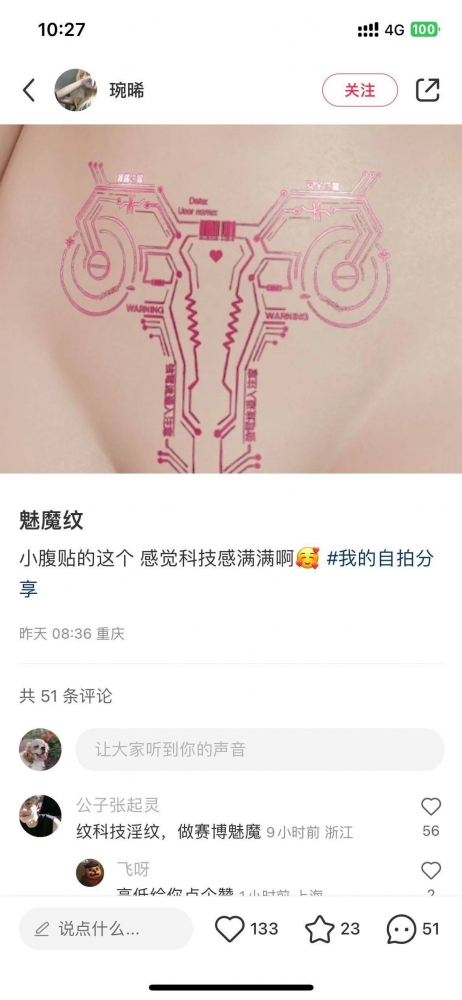Image resolution: width=462 pixels, height=1000 pixels.
Task: Open 公子张起灵's profile avatar
Action: pyautogui.click(x=40, y=816)
